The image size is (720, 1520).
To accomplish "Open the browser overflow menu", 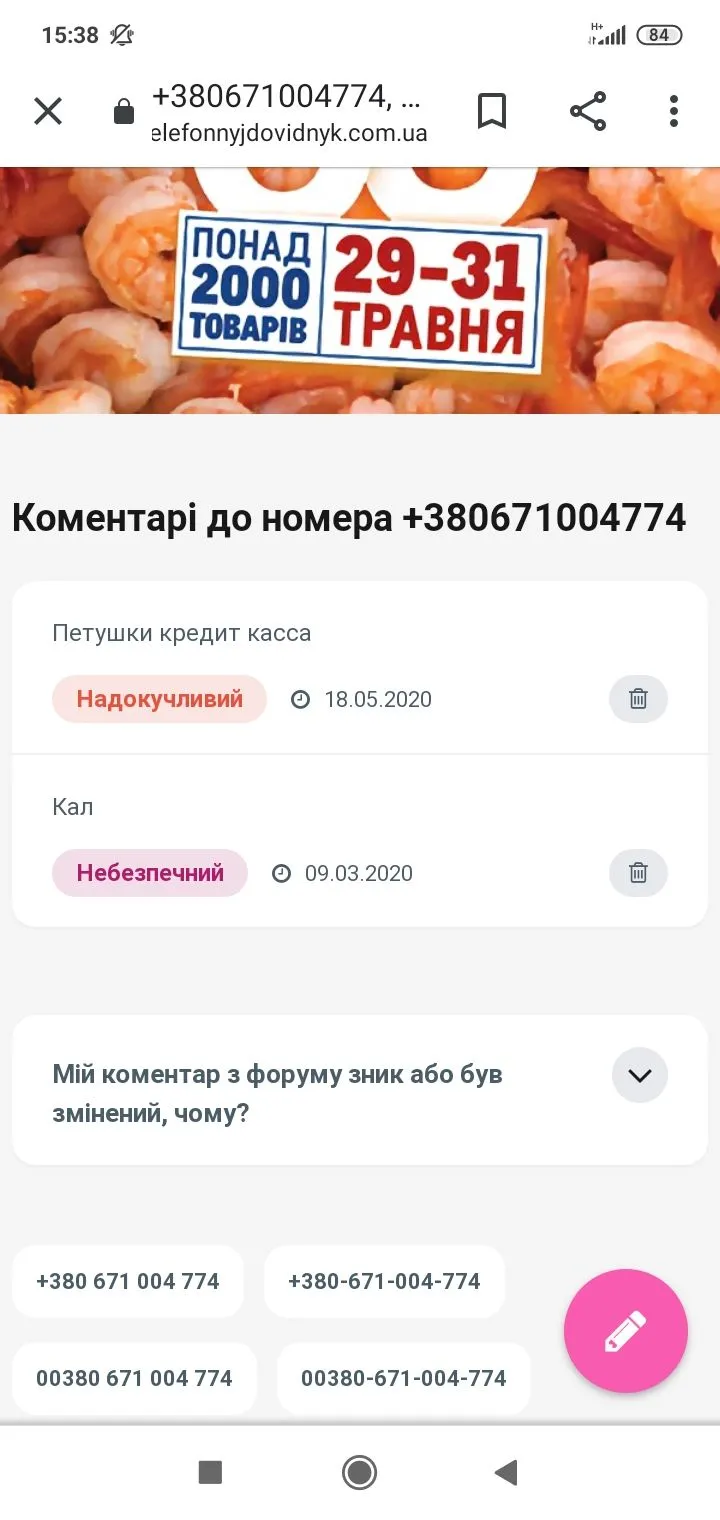I will pos(674,111).
